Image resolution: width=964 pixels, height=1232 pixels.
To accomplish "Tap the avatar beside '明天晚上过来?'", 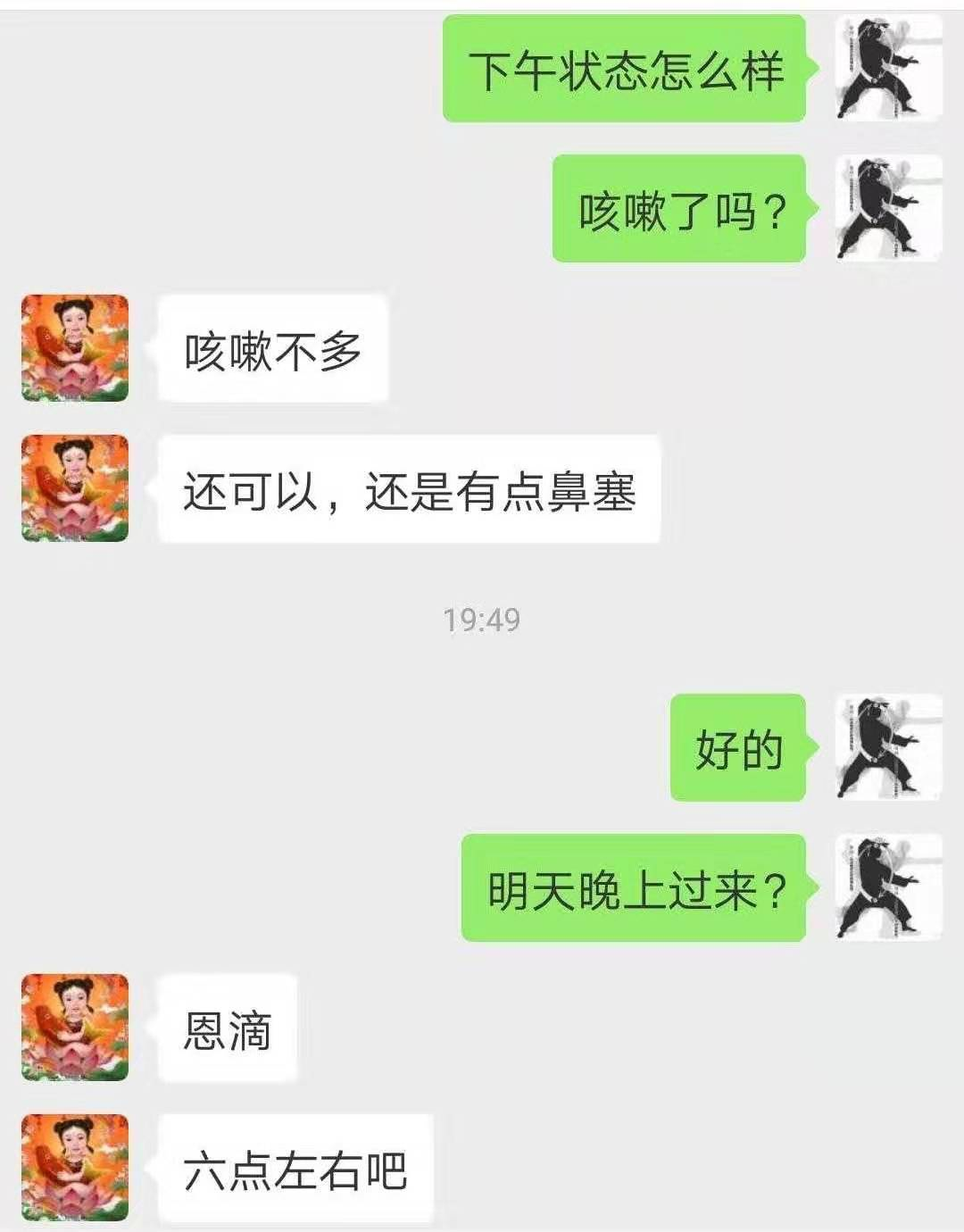I will [x=888, y=887].
